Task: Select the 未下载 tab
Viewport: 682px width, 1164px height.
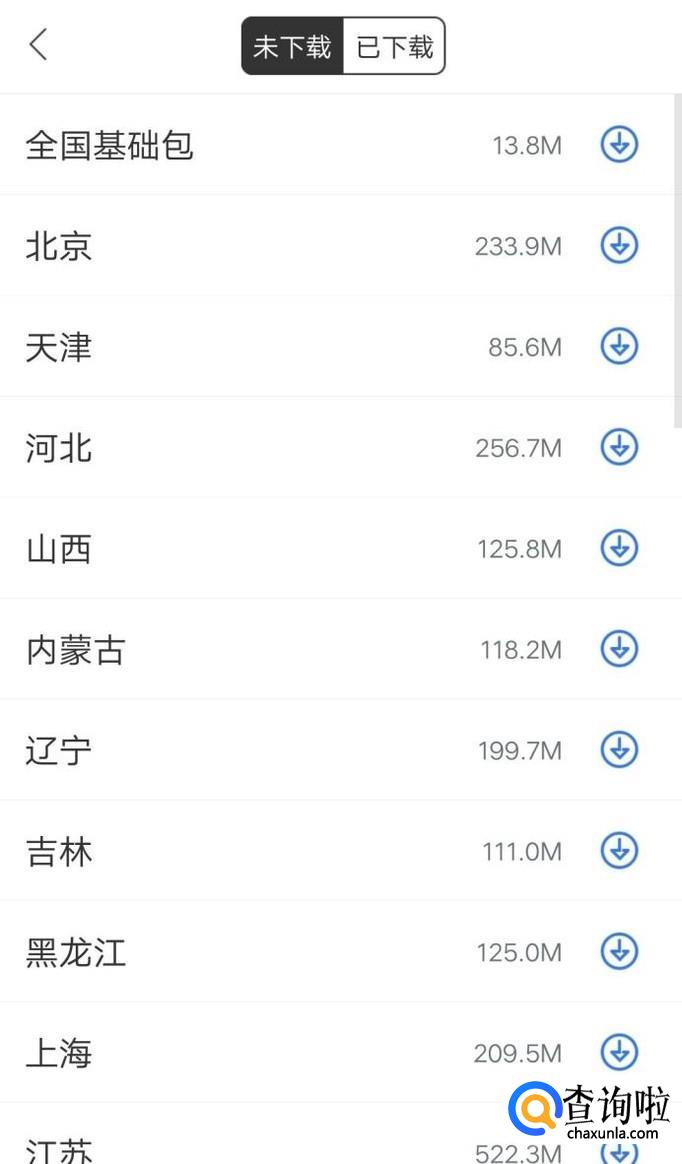Action: (292, 47)
